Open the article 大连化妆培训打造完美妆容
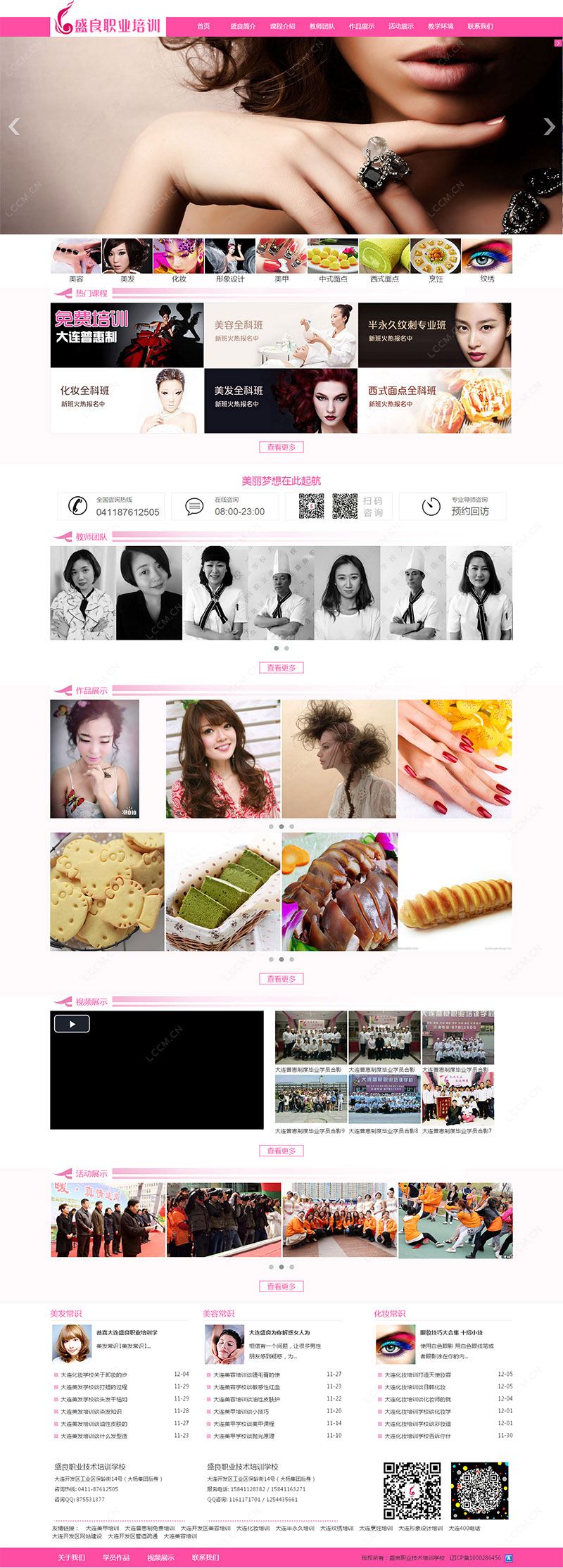The height and width of the screenshot is (1568, 563). tap(417, 1374)
